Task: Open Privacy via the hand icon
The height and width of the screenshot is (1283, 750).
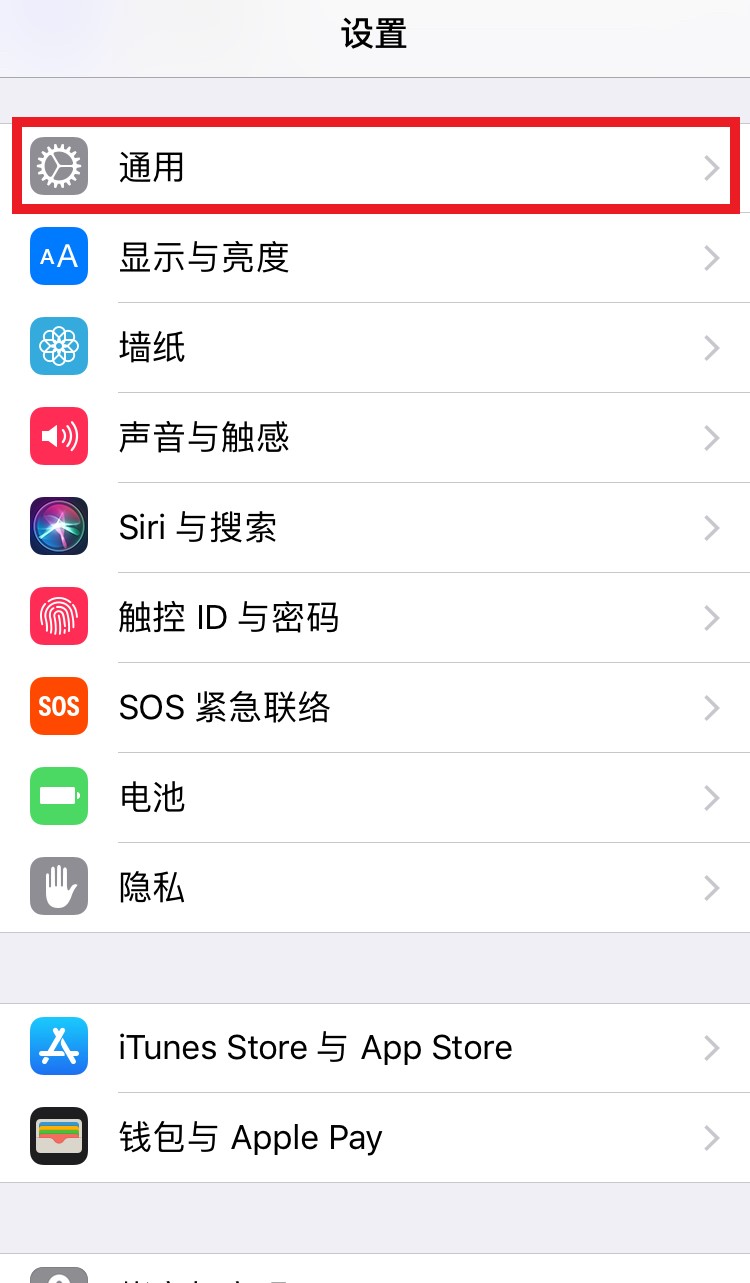Action: pyautogui.click(x=58, y=887)
